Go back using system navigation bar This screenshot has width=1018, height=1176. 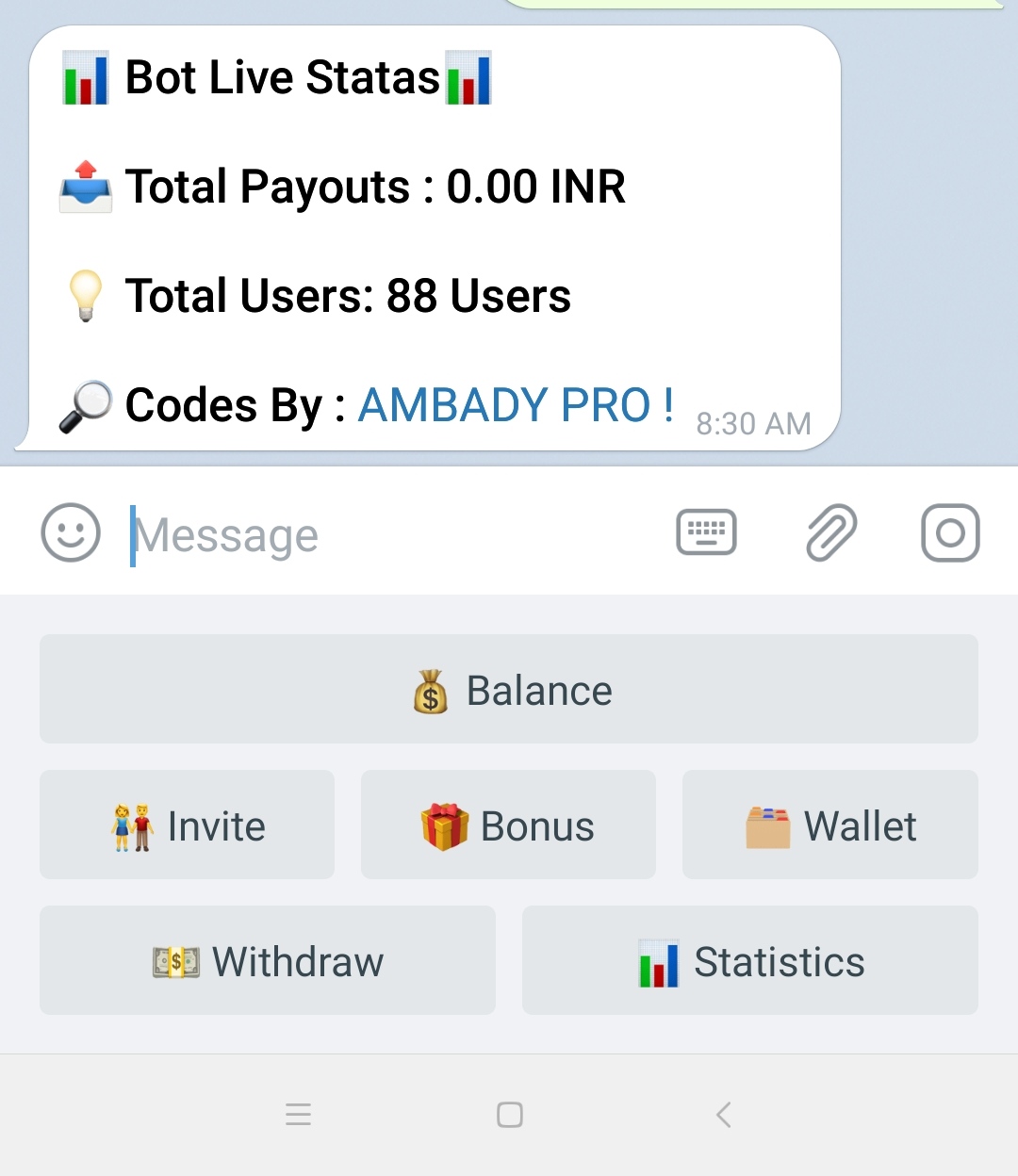[x=723, y=1115]
